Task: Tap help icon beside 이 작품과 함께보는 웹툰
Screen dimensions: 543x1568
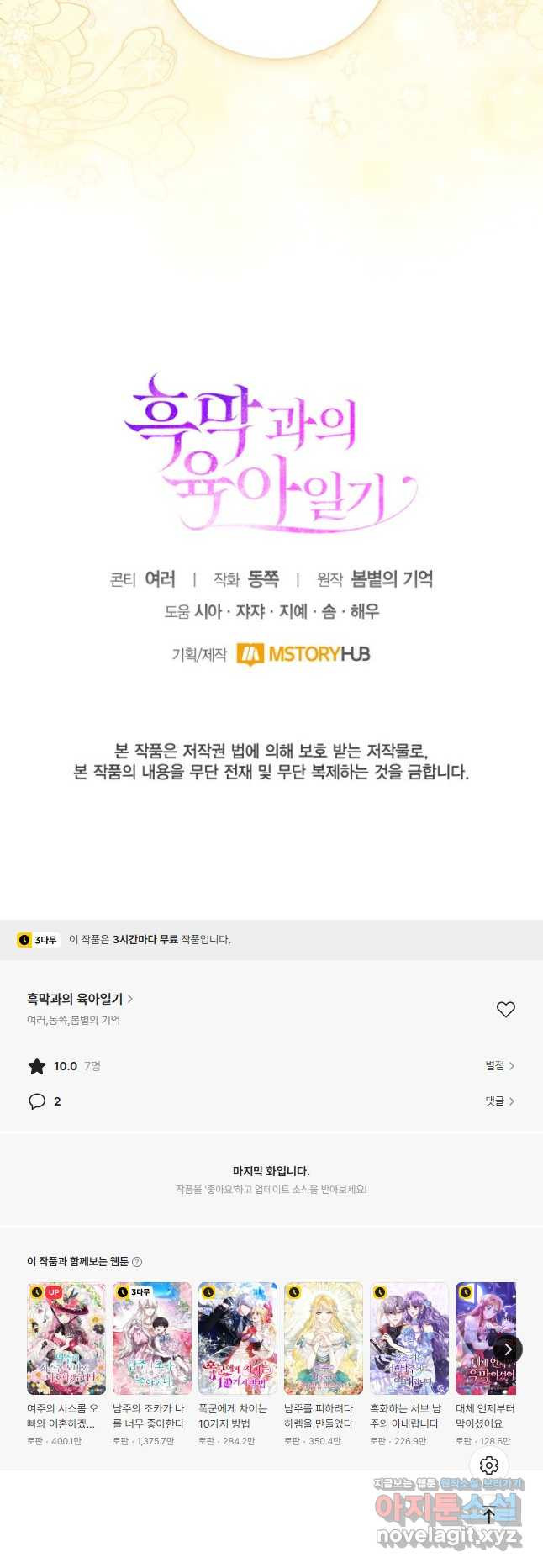Action: coord(137,1262)
